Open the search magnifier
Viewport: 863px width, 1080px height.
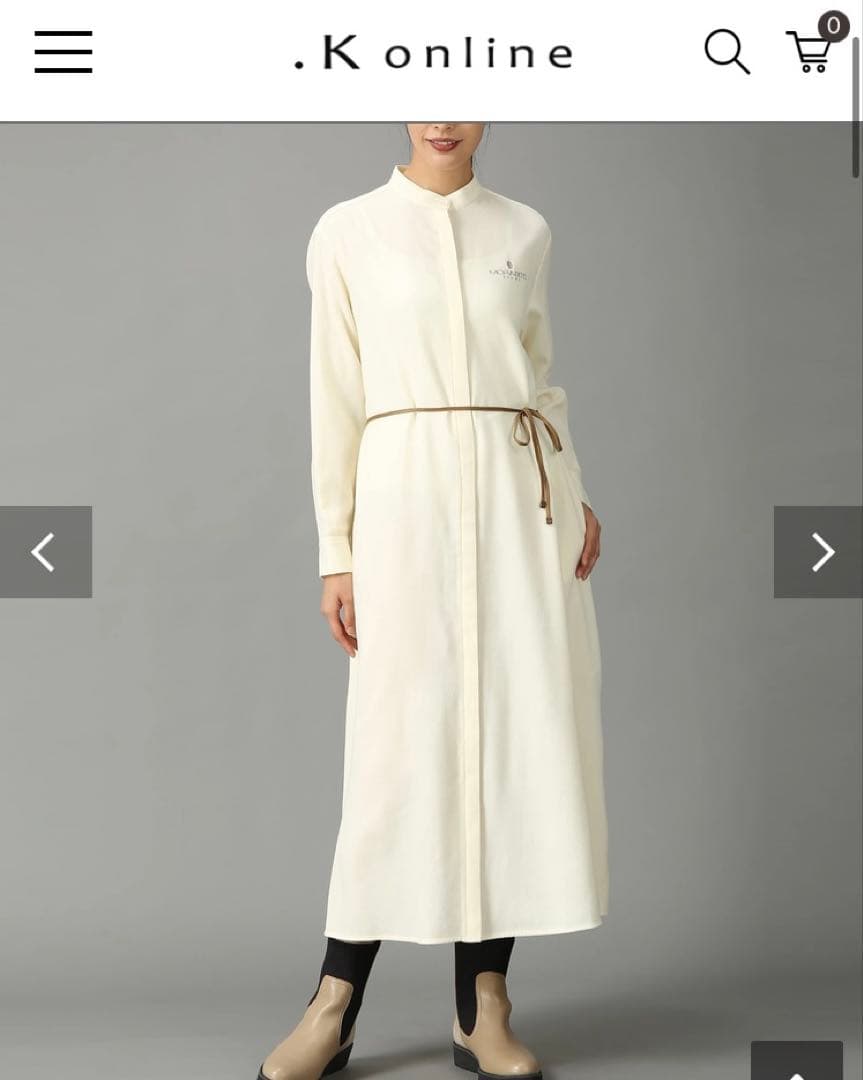(726, 52)
